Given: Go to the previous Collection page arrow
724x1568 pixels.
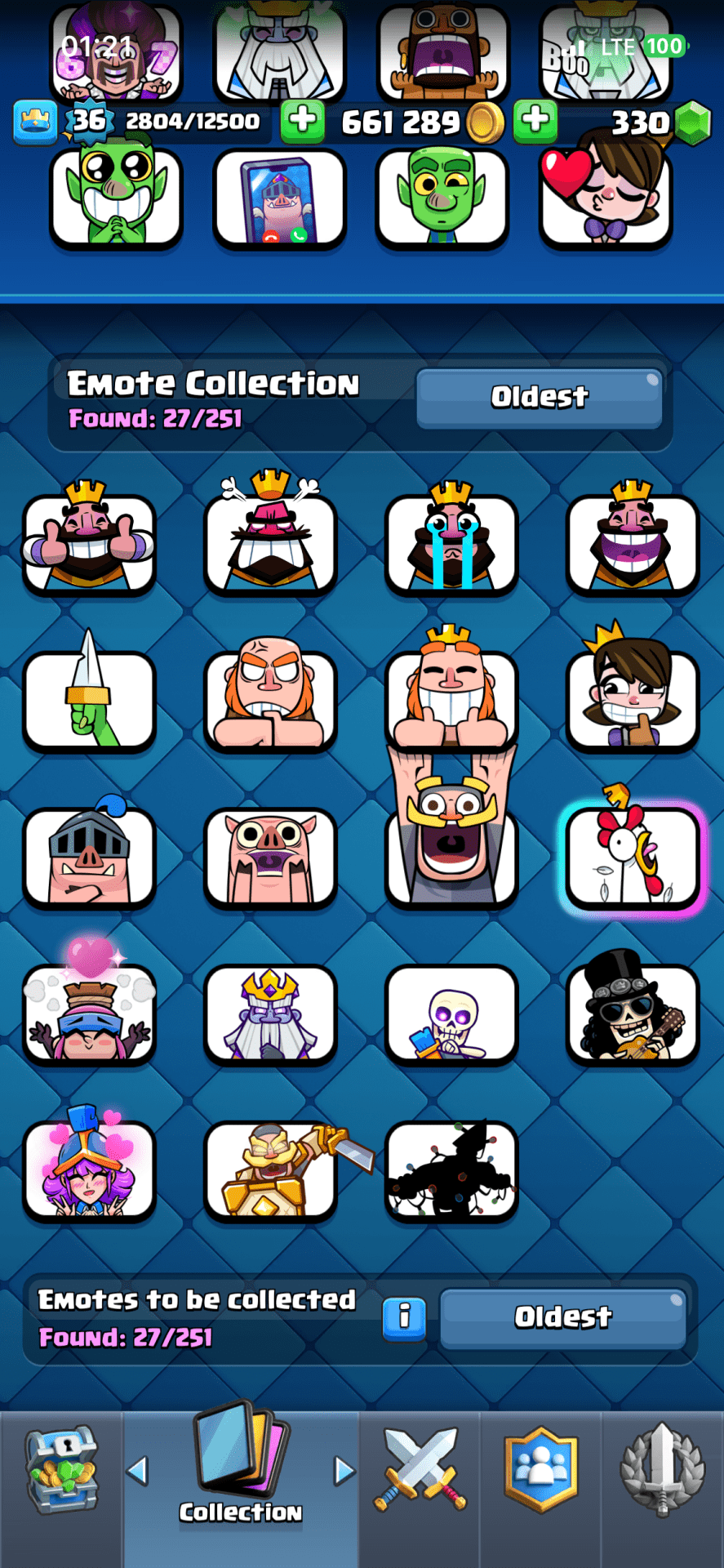Looking at the screenshot, I should pyautogui.click(x=137, y=1471).
